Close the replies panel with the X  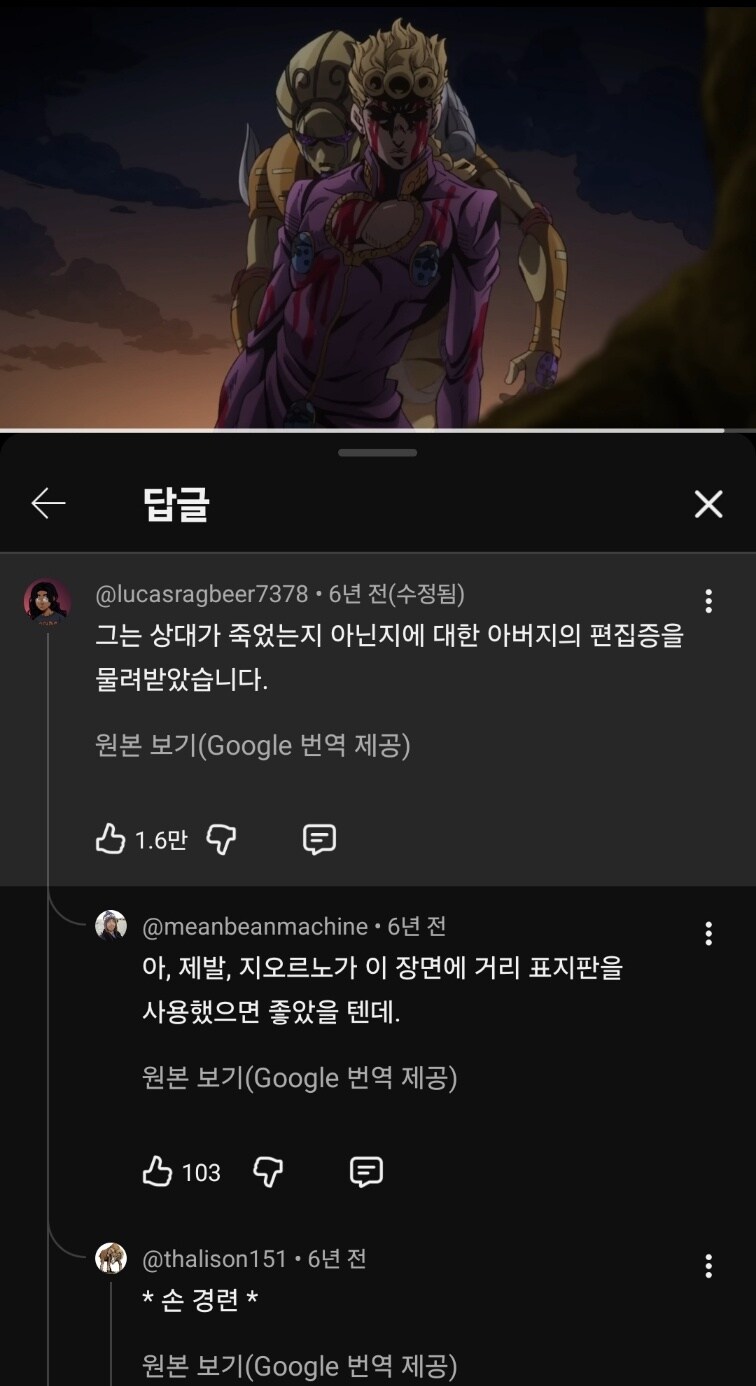coord(709,504)
